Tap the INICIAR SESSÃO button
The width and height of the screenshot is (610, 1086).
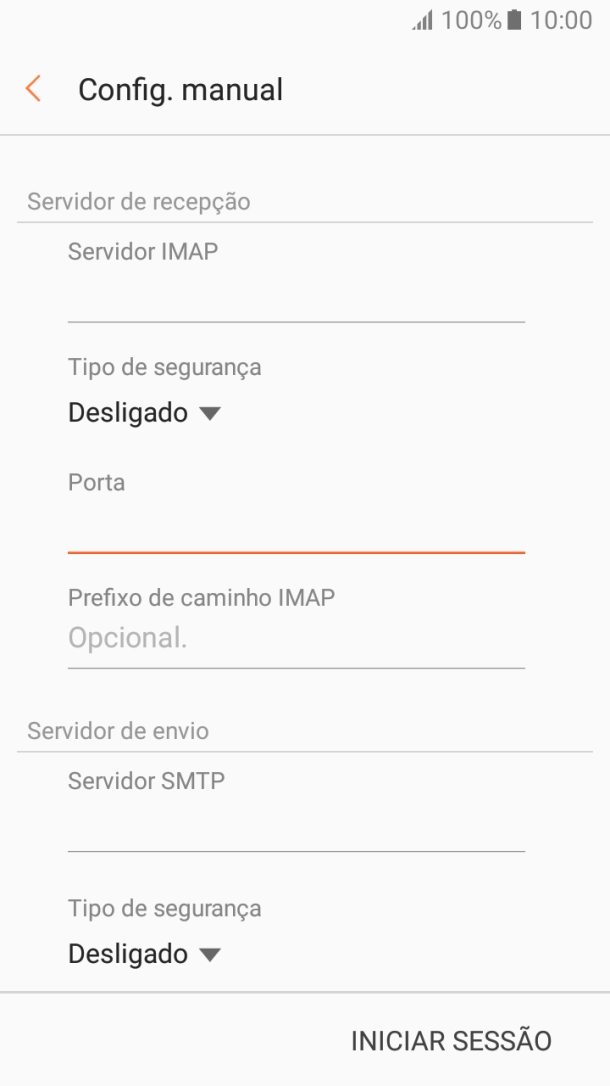(450, 1040)
